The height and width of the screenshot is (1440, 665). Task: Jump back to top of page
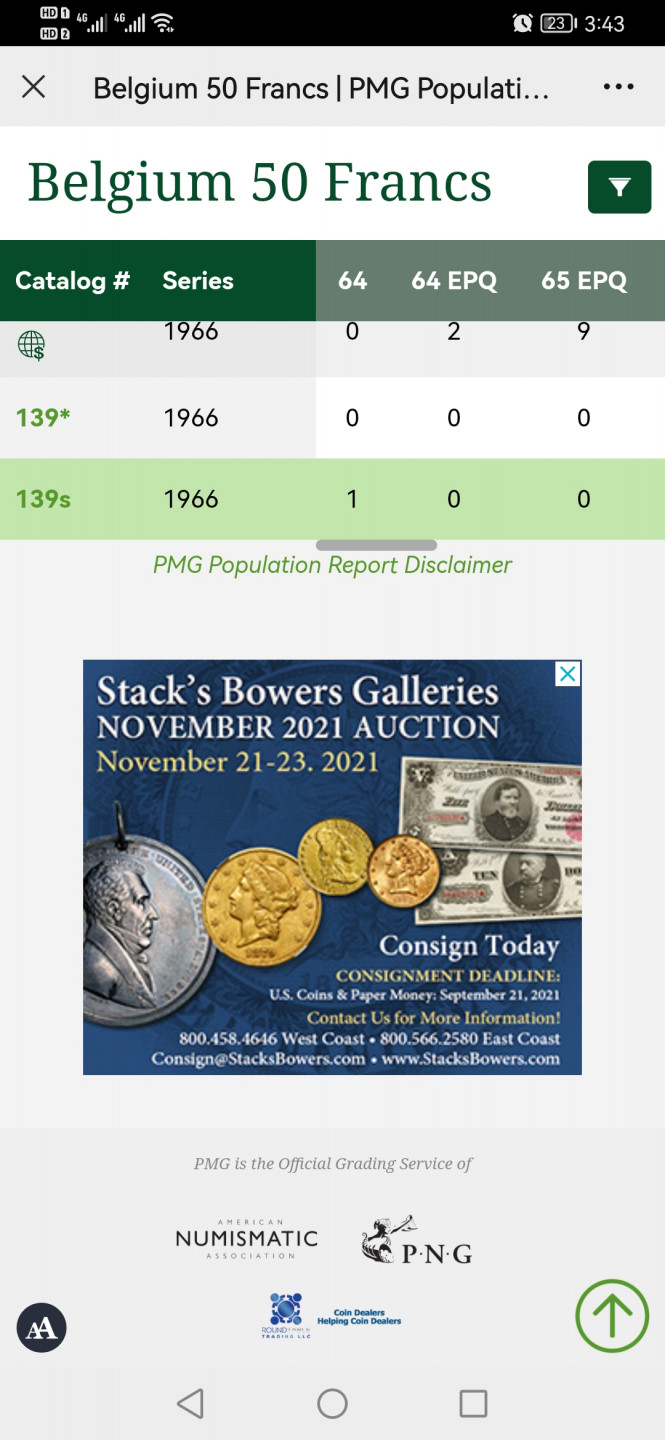(612, 1315)
